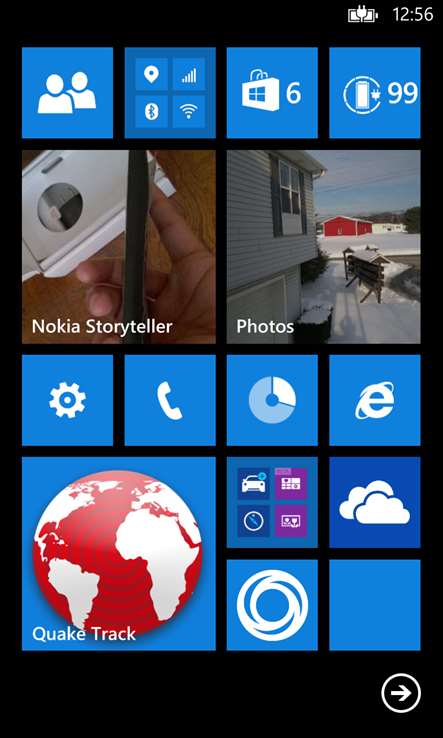Open the swirl circle app tile
This screenshot has width=443, height=738.
(272, 605)
